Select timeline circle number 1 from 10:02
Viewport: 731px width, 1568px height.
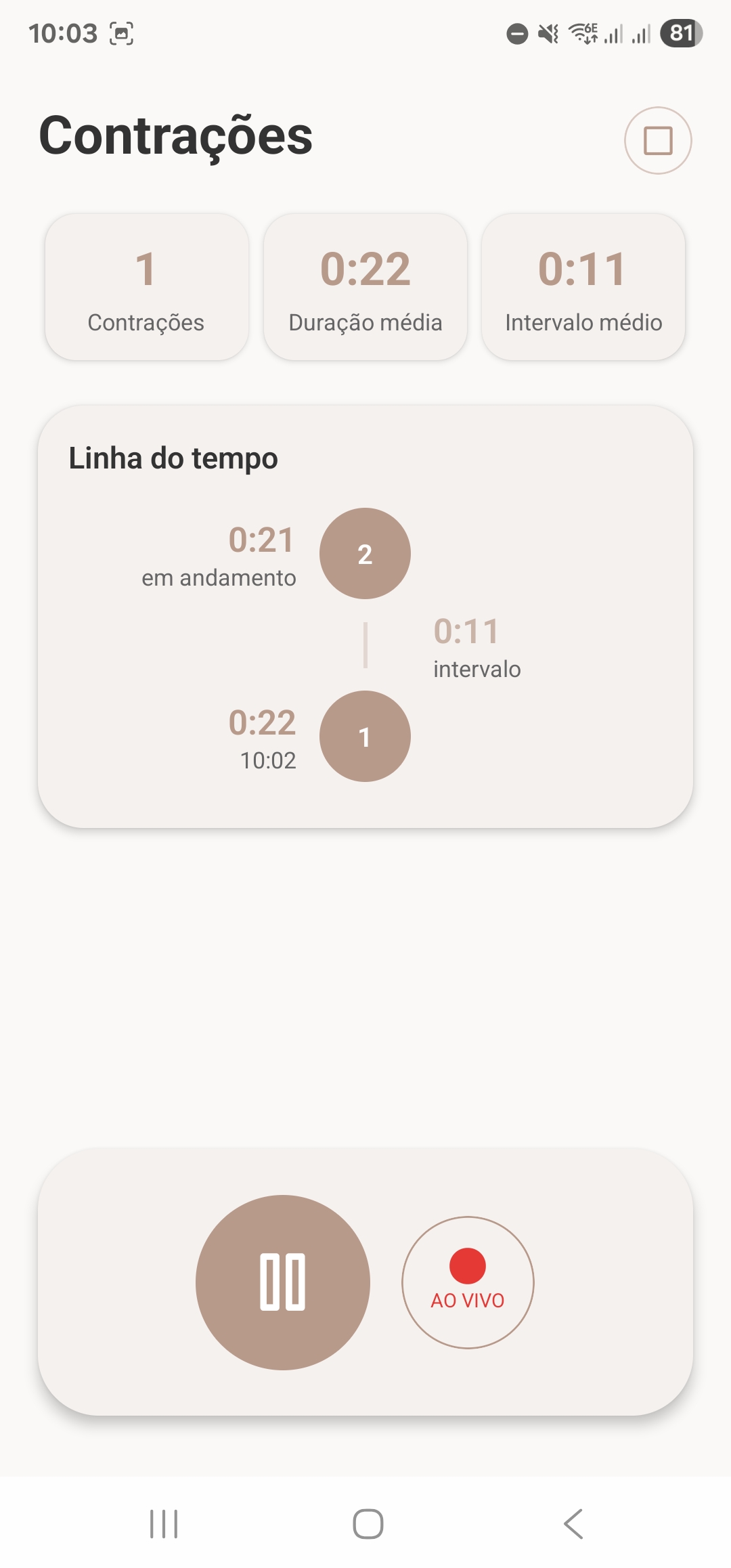pos(364,737)
